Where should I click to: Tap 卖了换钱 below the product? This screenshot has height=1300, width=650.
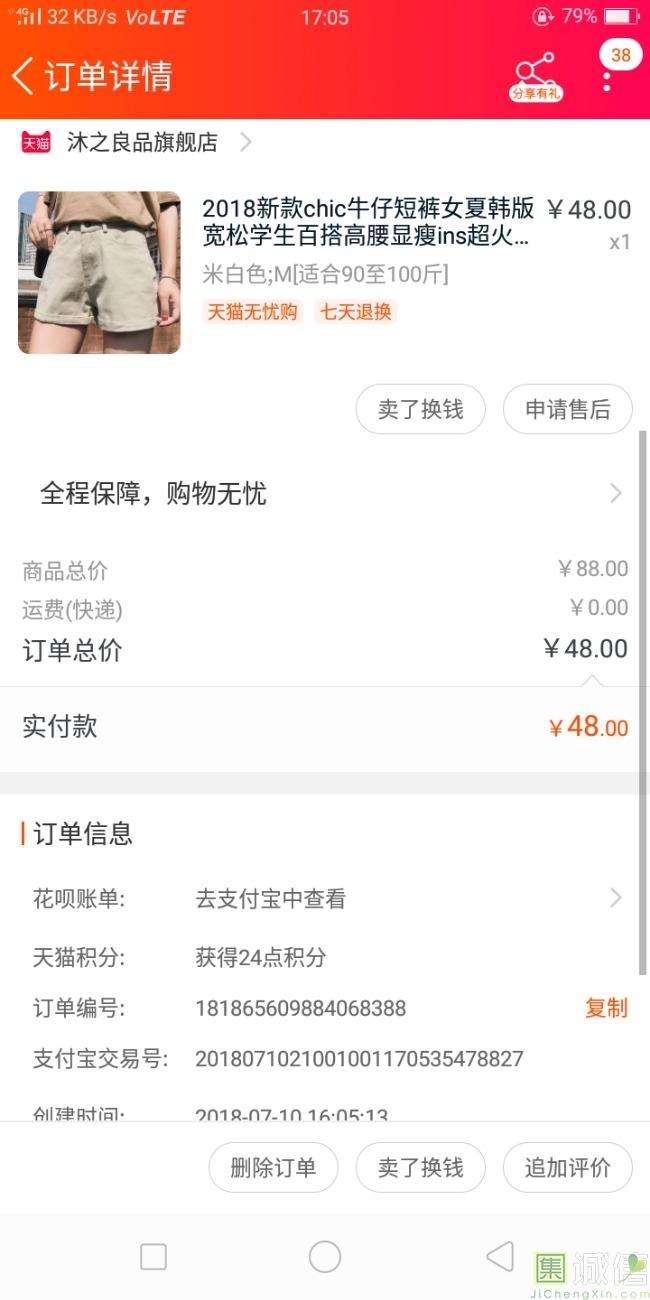click(x=420, y=409)
